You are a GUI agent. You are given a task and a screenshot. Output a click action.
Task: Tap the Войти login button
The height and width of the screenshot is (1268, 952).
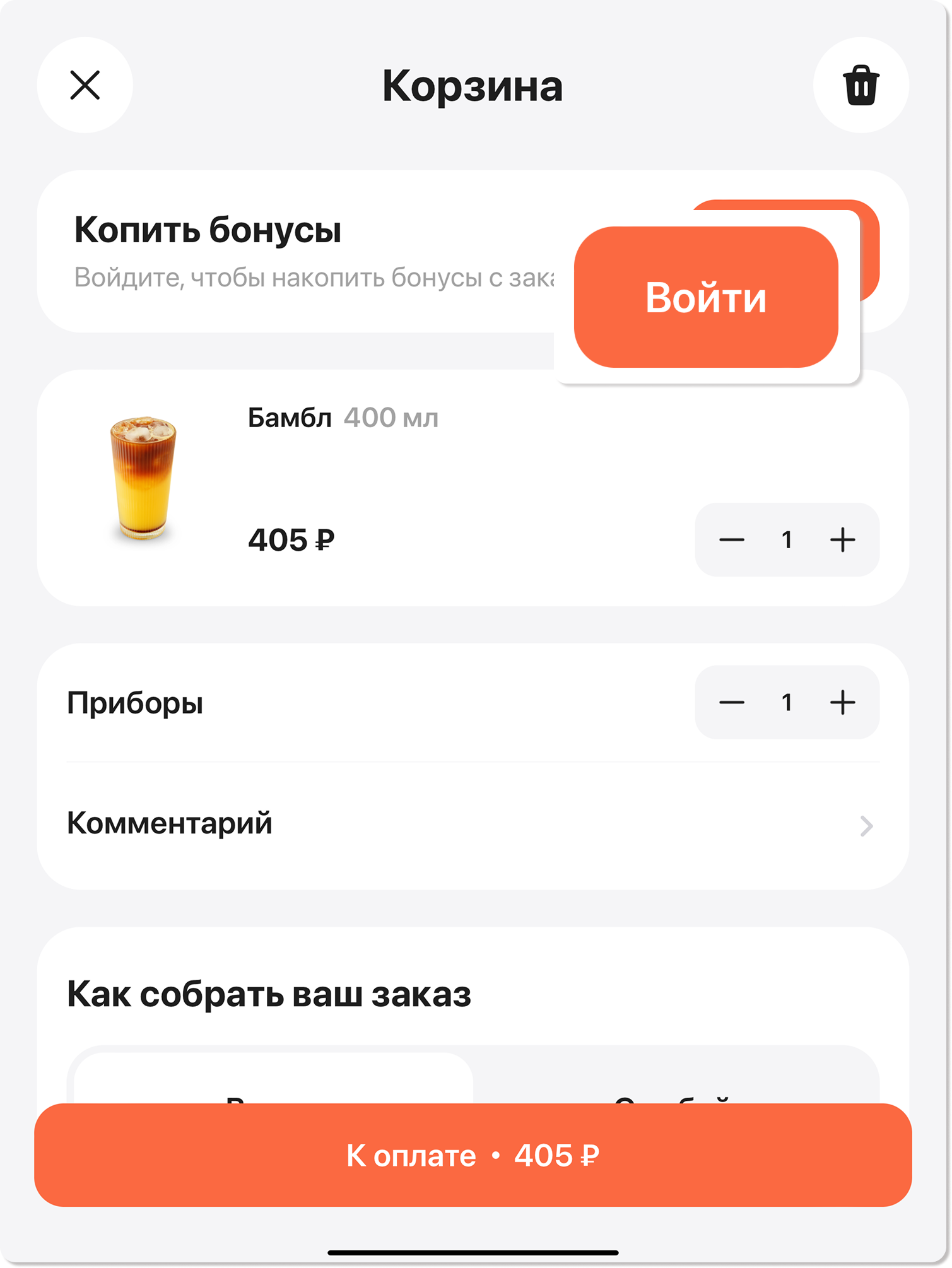[706, 297]
